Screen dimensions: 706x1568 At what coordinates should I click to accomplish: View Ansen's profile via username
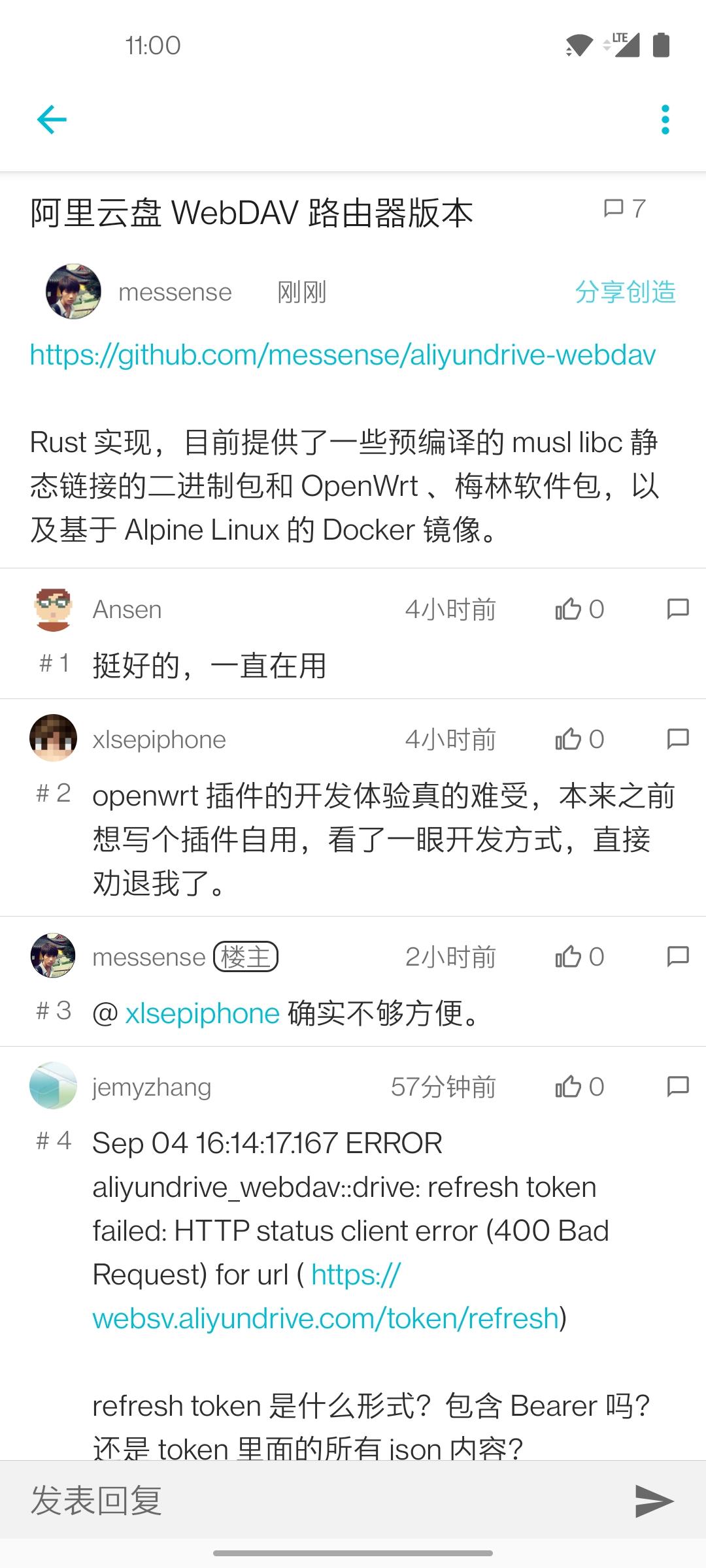click(127, 610)
